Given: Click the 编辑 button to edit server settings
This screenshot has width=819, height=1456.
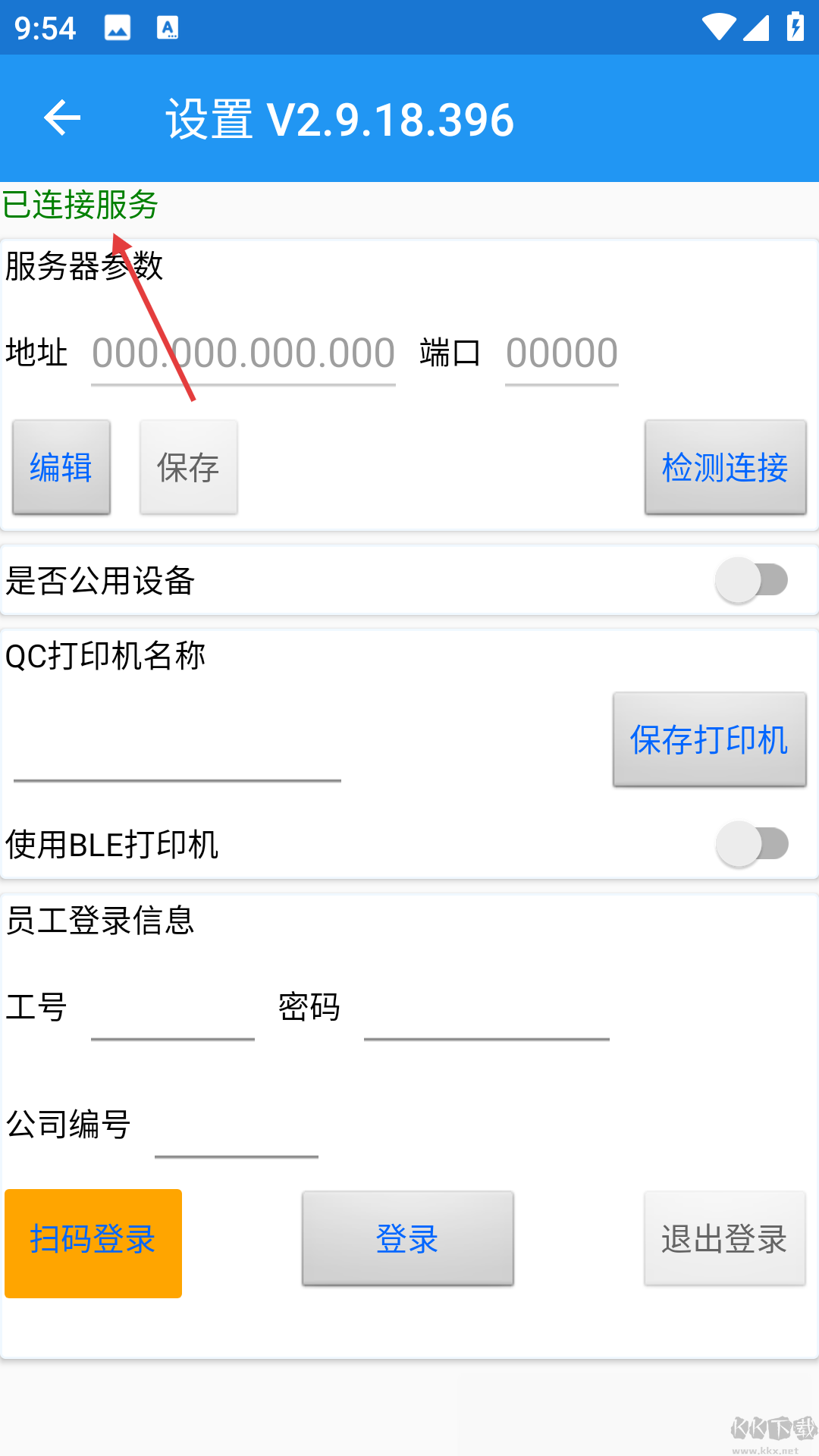Looking at the screenshot, I should (61, 467).
